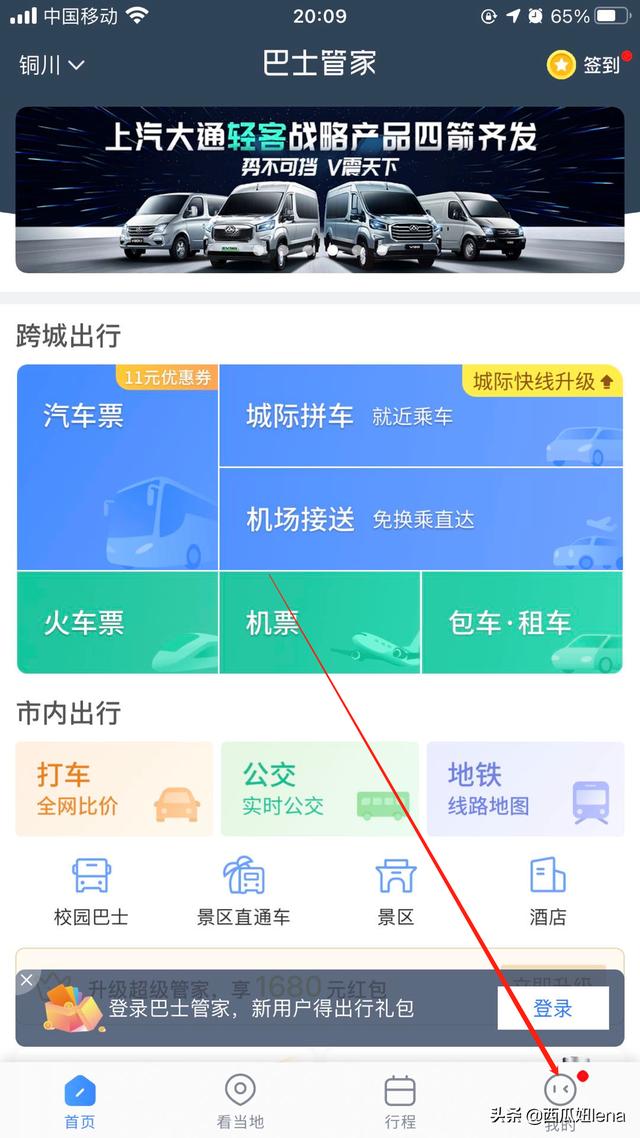Open 机票 flight tickets
640x1138 pixels.
(x=320, y=623)
